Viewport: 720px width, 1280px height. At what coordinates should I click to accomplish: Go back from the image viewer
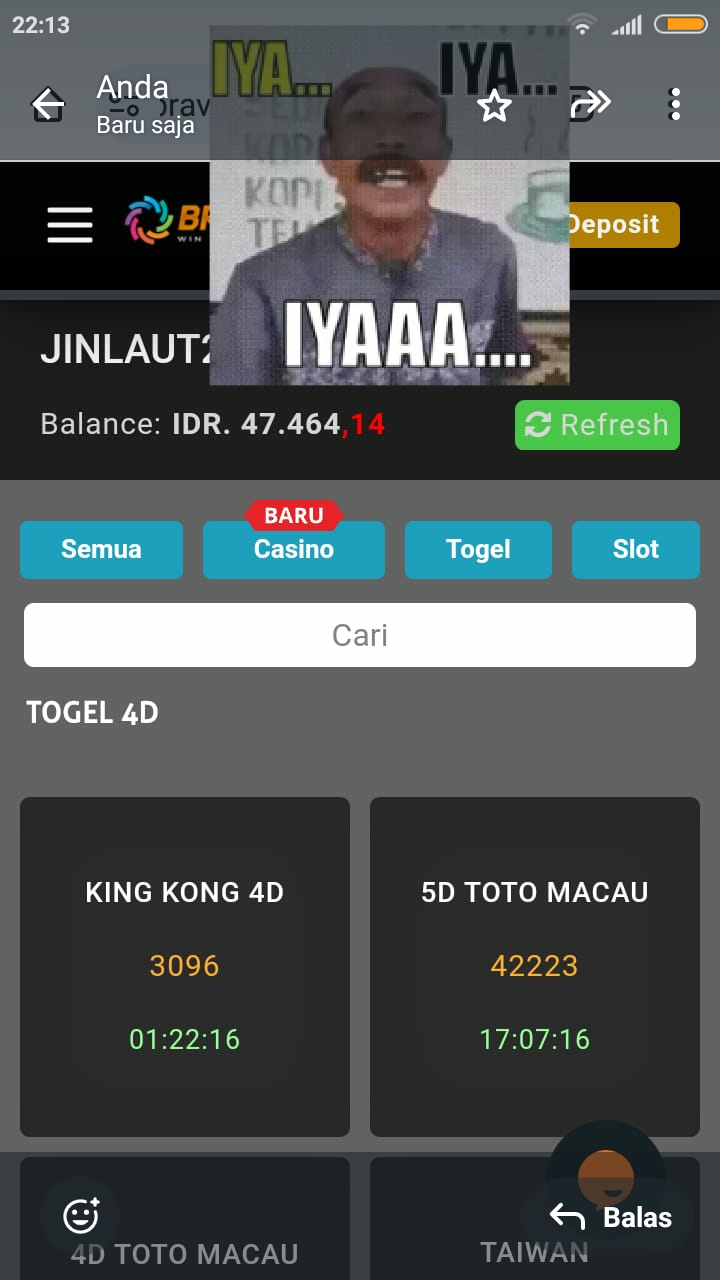click(47, 104)
